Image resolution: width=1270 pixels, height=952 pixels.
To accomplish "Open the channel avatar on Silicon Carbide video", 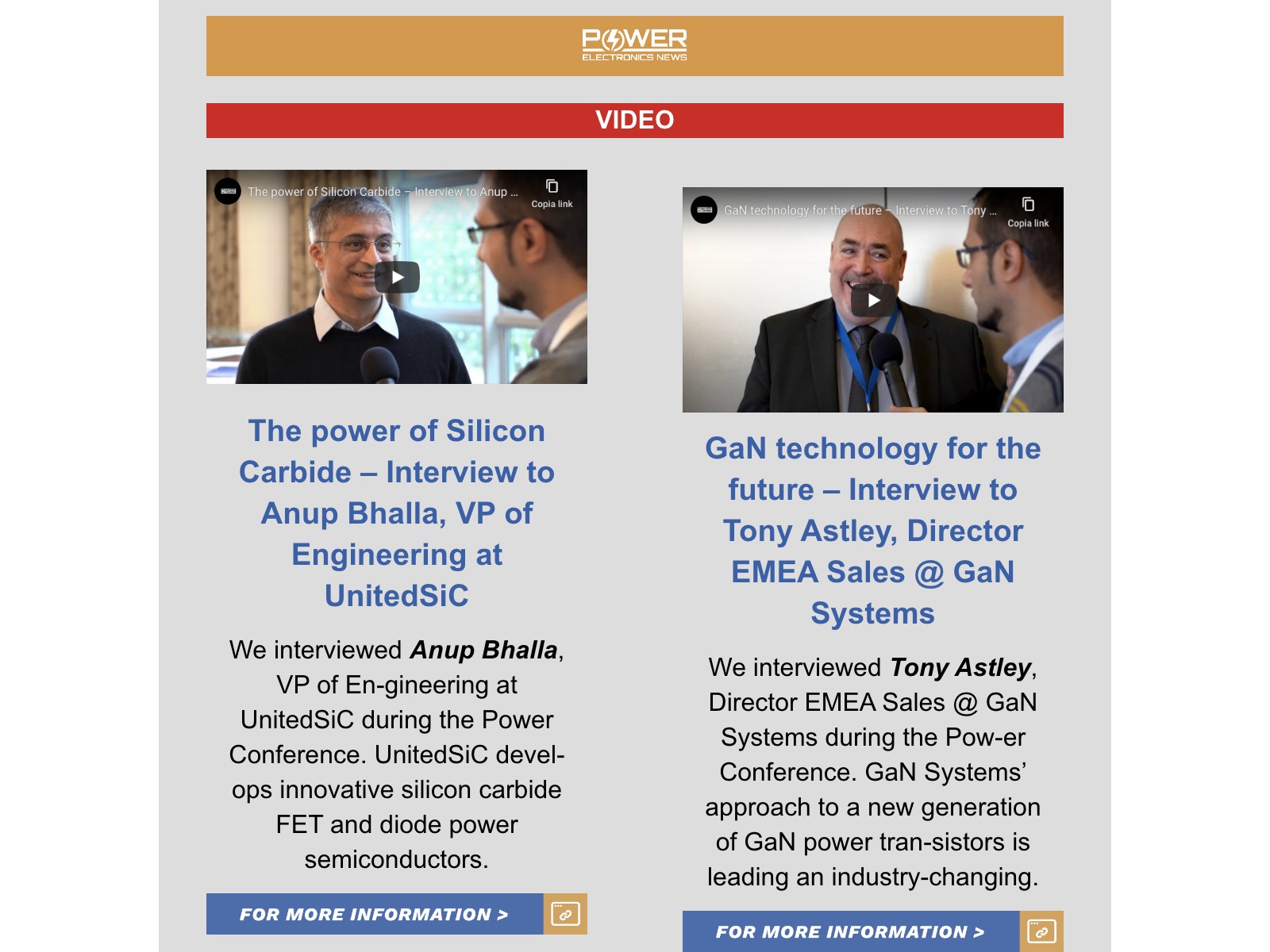I will [228, 191].
